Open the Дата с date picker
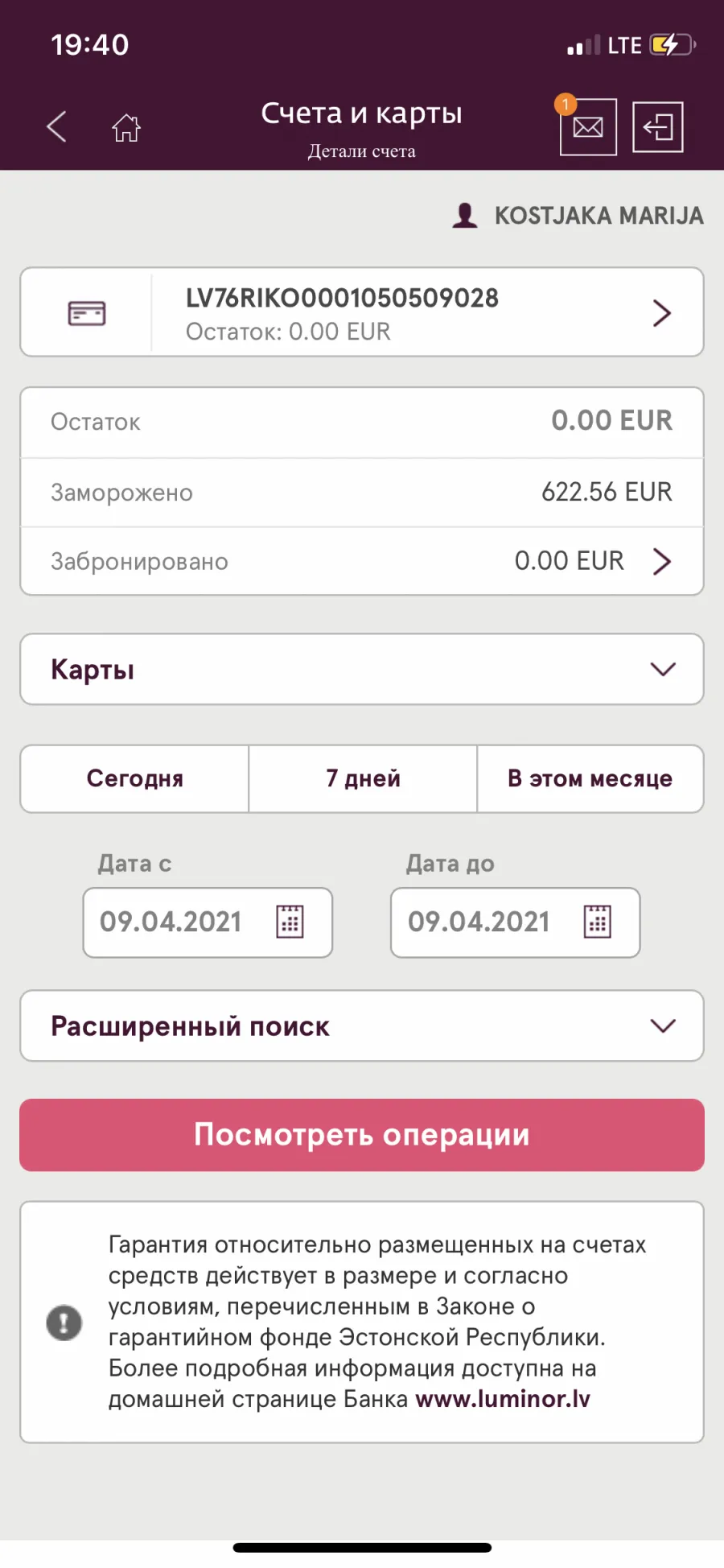 208,922
